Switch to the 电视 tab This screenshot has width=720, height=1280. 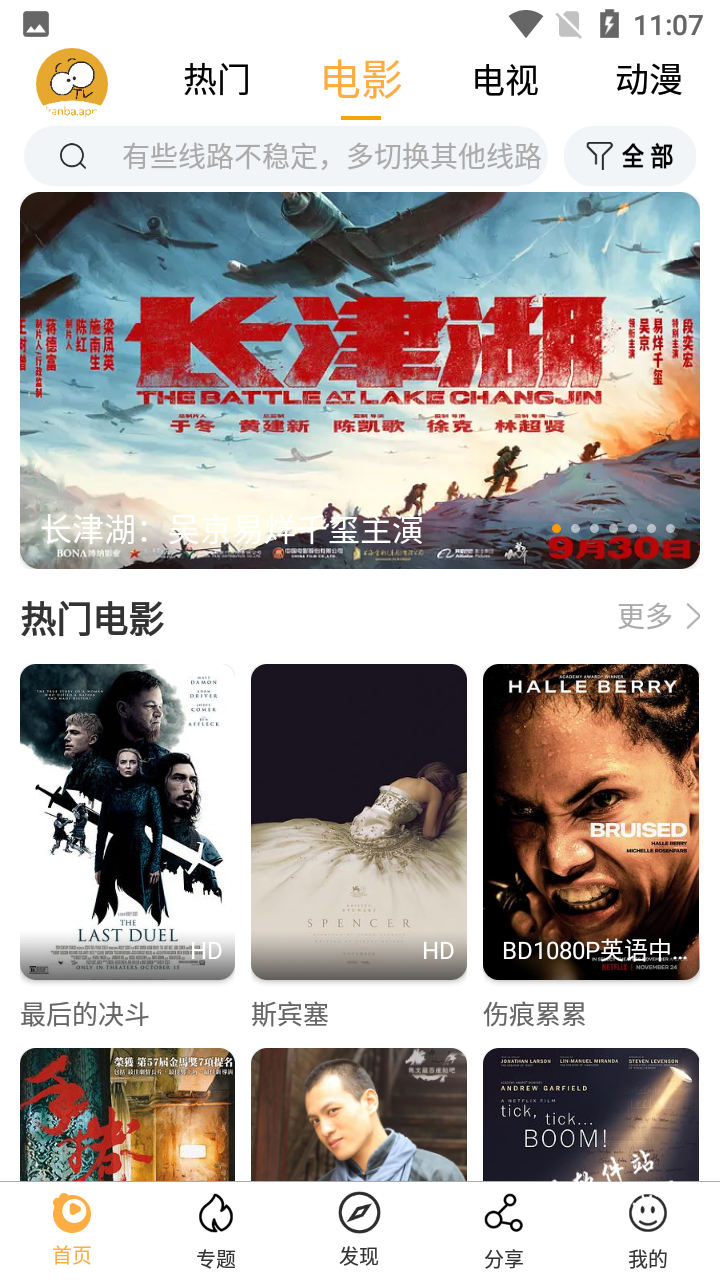click(505, 80)
